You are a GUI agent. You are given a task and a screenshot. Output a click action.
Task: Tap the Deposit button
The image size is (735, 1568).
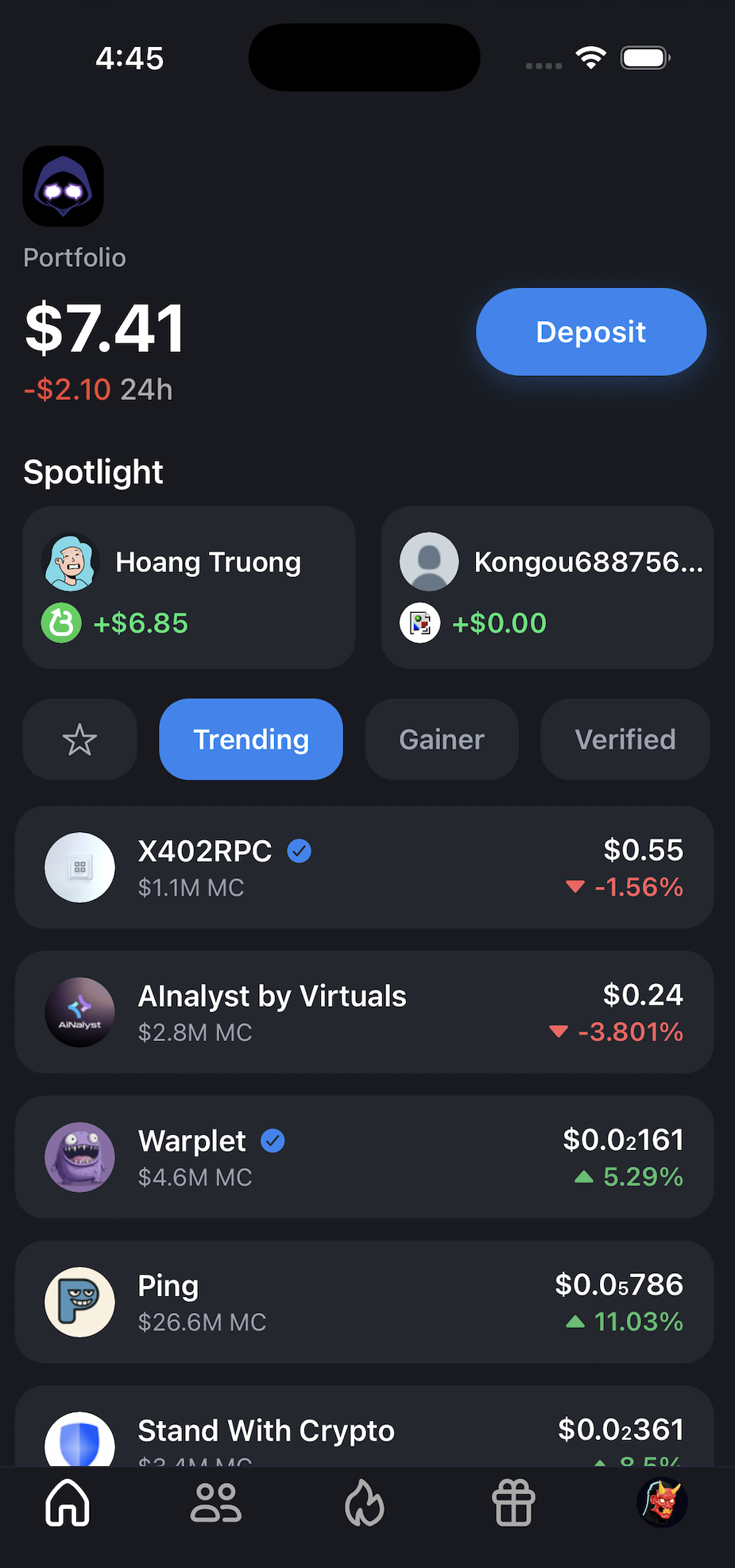590,331
